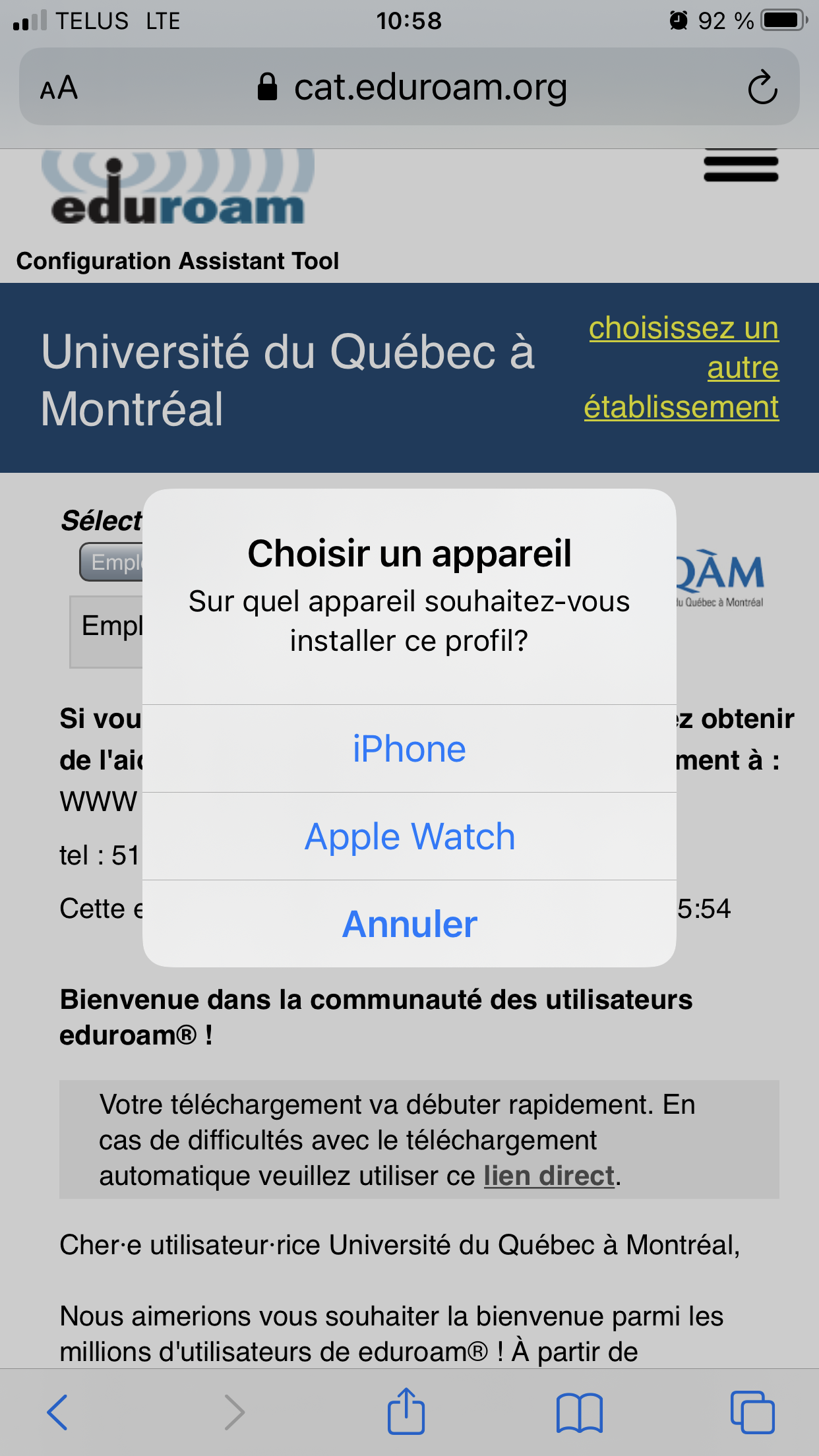The width and height of the screenshot is (819, 1456).
Task: Reload the cat.eduroam.org page
Action: (x=762, y=87)
